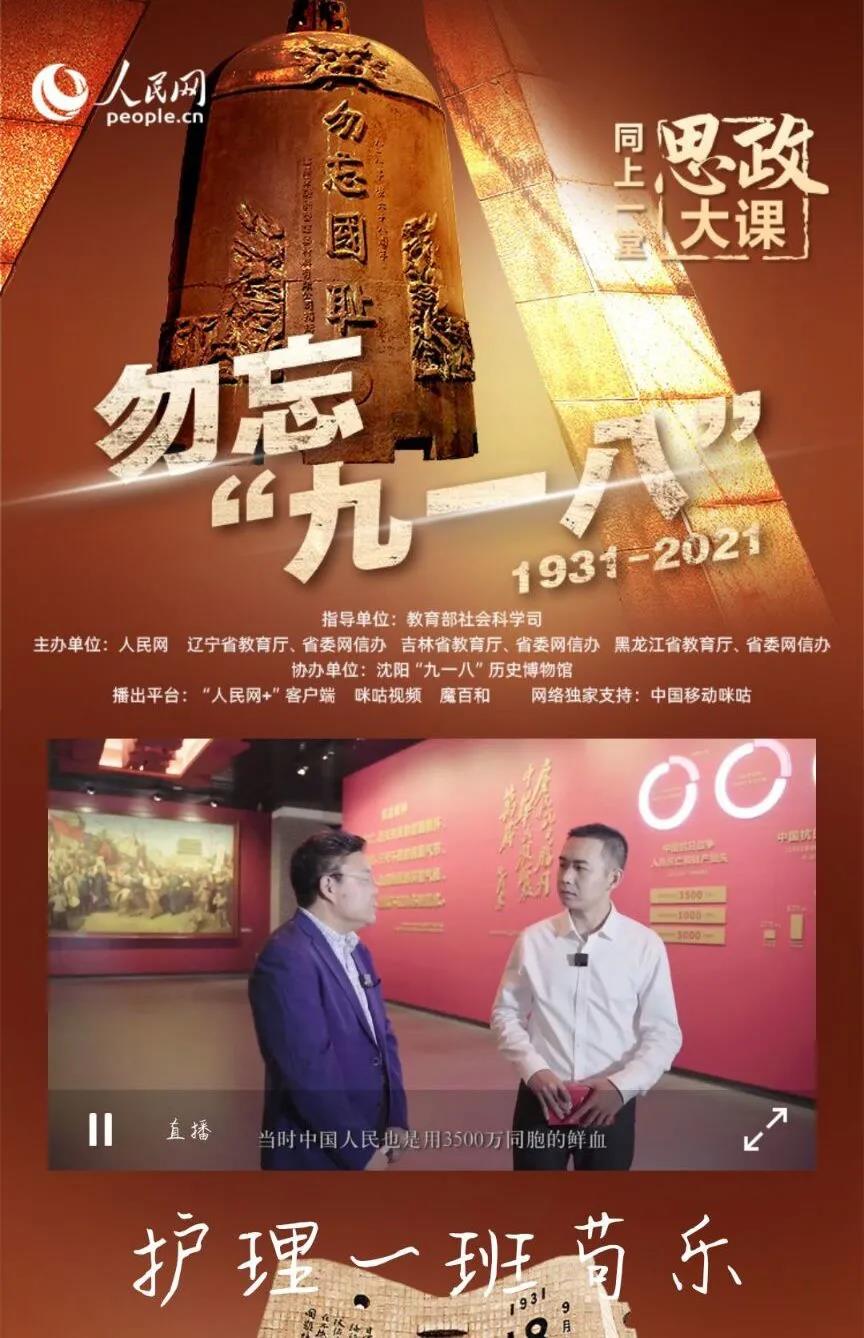The image size is (864, 1338).
Task: Expand the video to fullscreen
Action: [x=765, y=1129]
